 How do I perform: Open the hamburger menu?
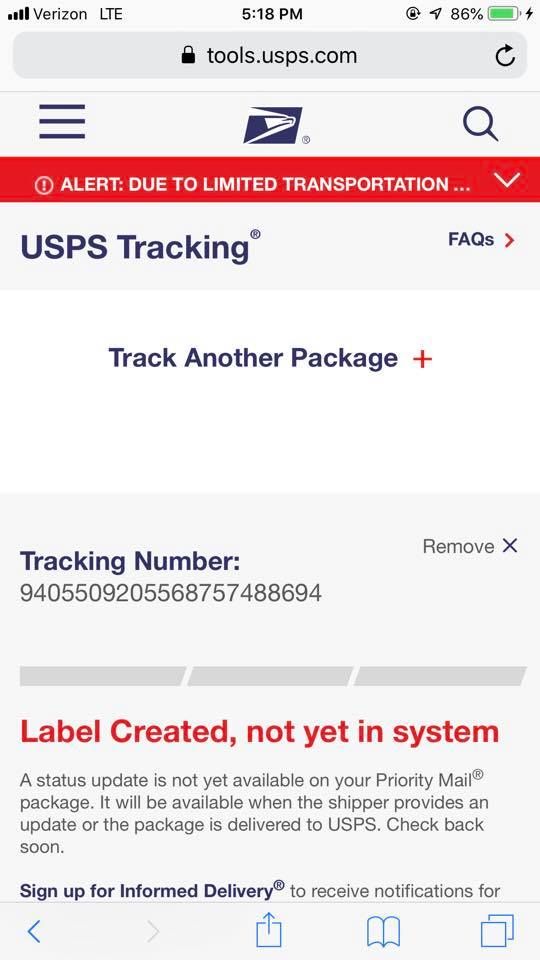point(62,122)
